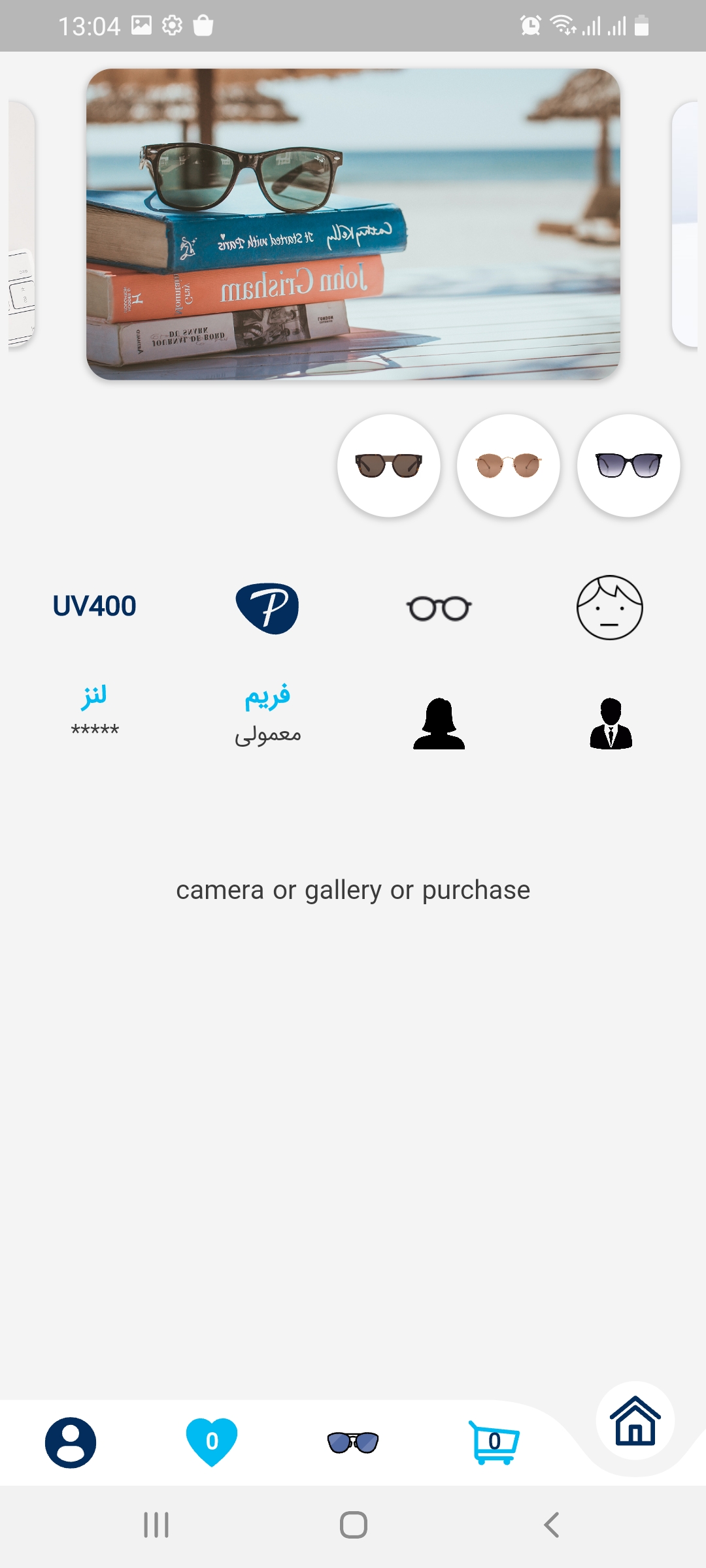The height and width of the screenshot is (1568, 706).
Task: Select the blue gradient cat-eye sunglasses
Action: point(629,466)
